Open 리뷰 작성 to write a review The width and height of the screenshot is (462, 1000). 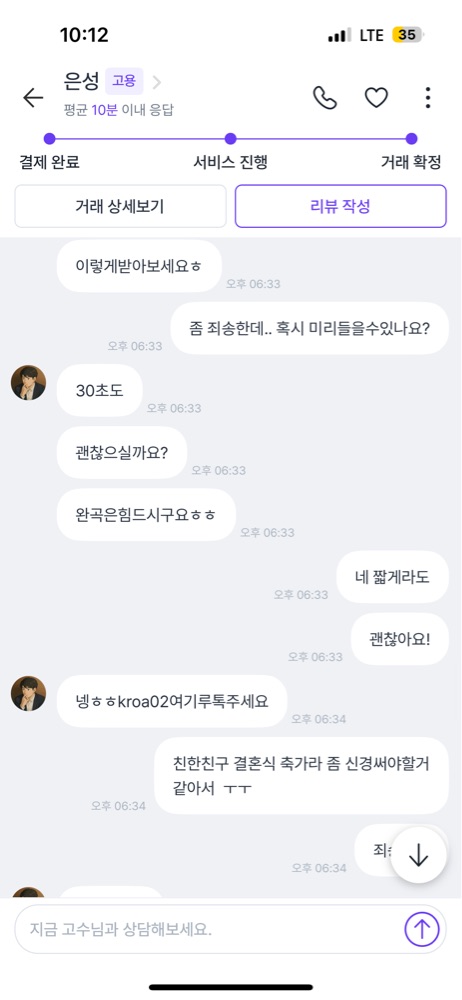(x=340, y=206)
